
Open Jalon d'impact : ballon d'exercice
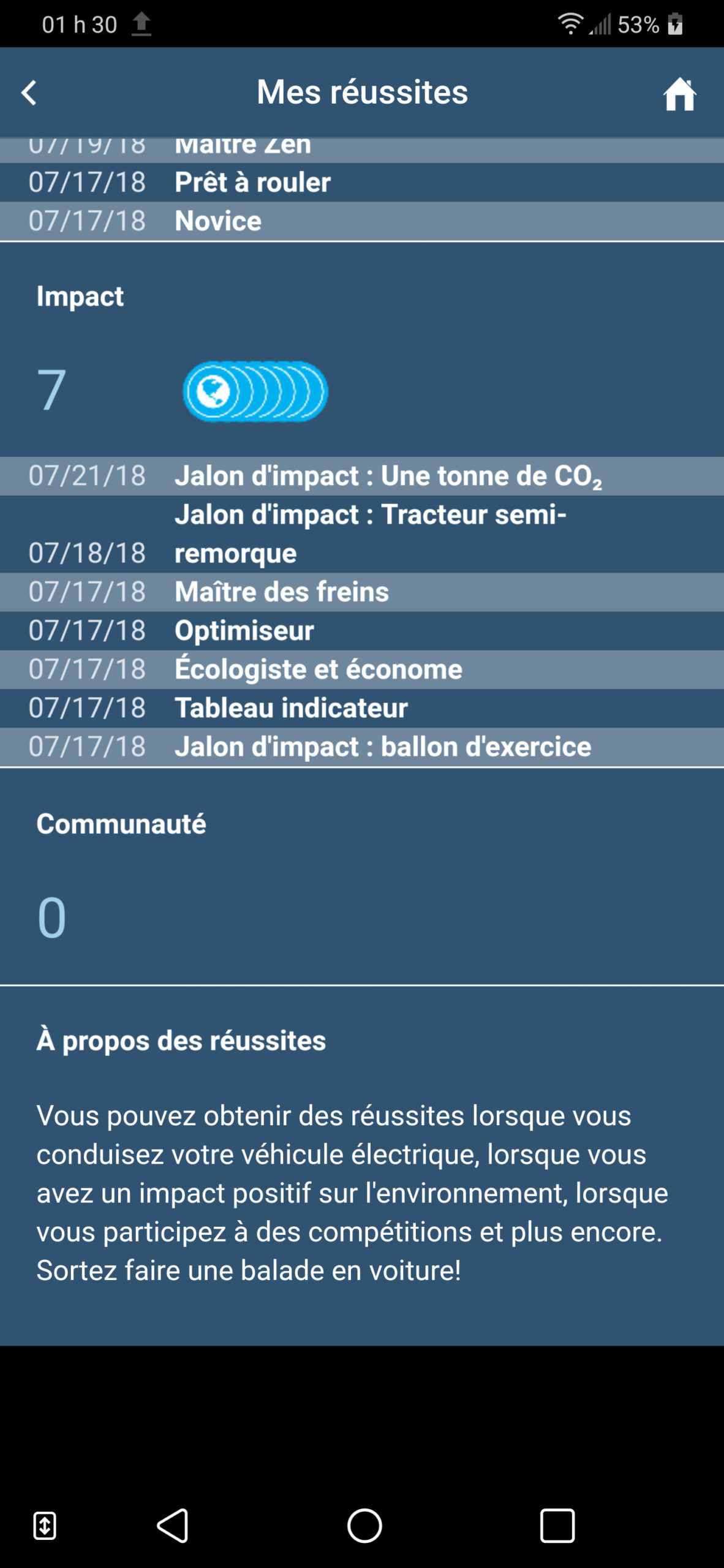361,747
